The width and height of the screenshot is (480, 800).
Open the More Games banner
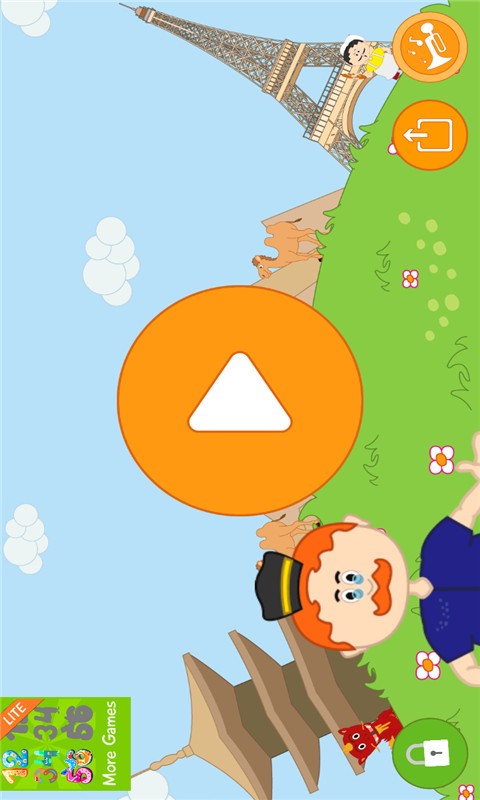click(65, 743)
